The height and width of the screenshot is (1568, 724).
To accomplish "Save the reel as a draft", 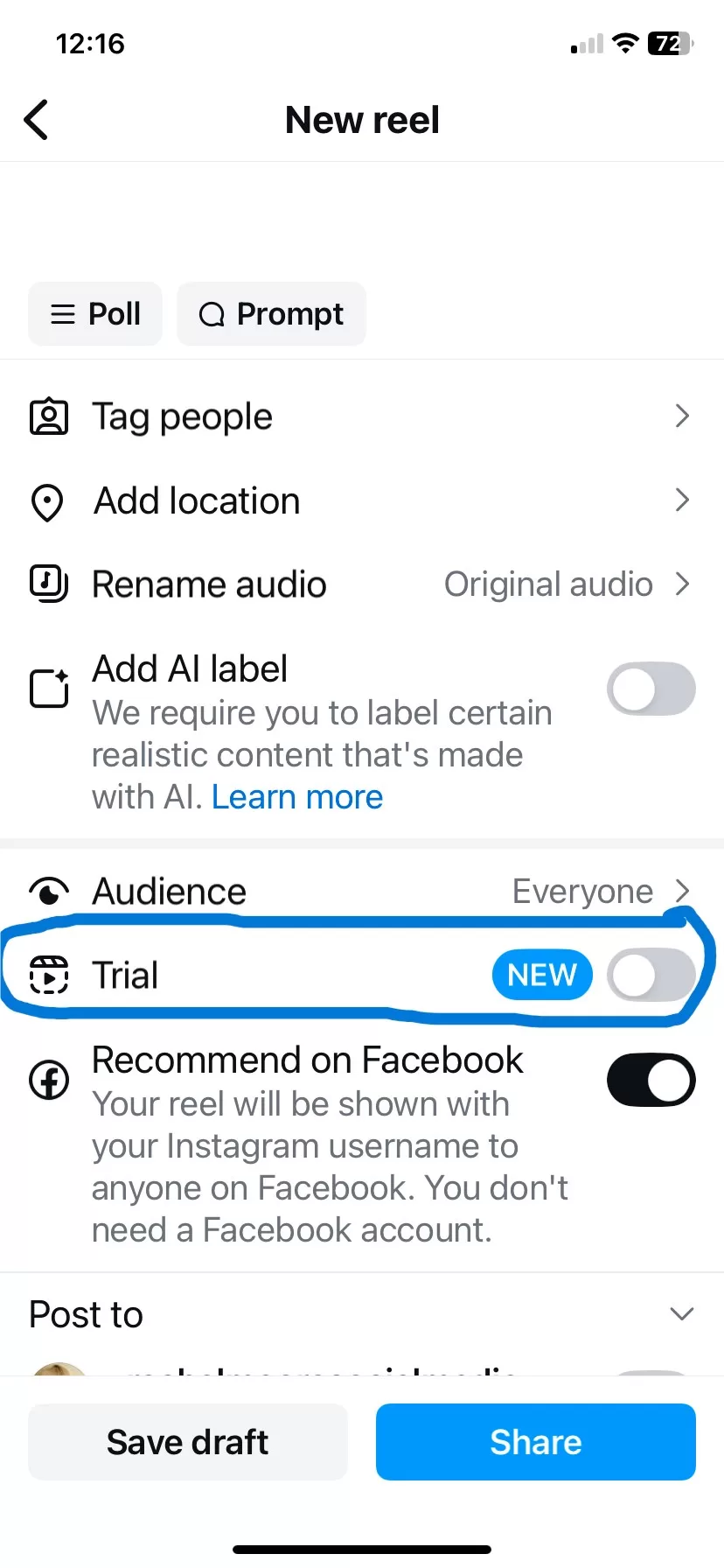I will click(x=188, y=1442).
